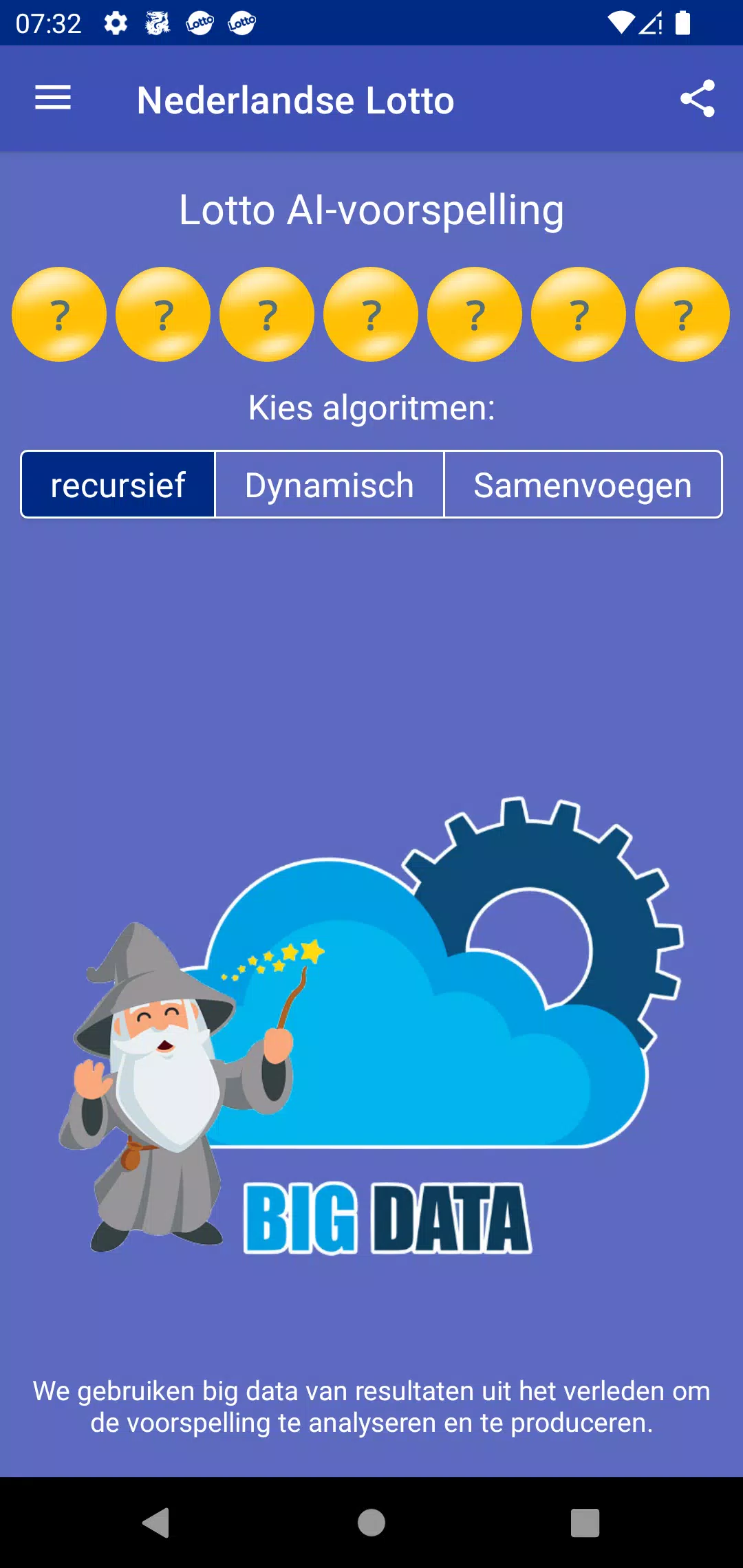Go back using system back button
Screen dimensions: 743x1568
(156, 1522)
